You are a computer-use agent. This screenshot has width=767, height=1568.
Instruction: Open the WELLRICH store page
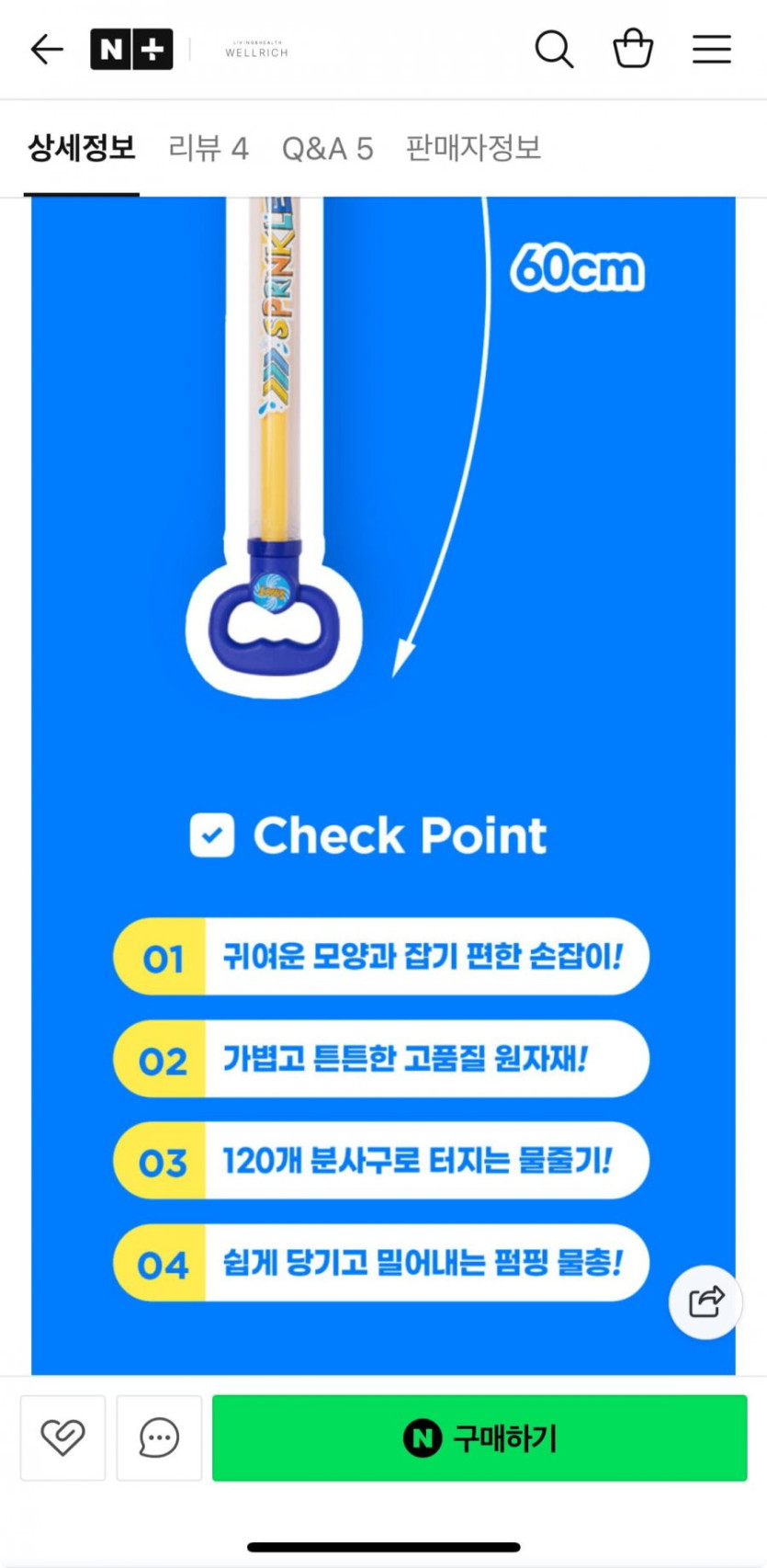(x=256, y=50)
